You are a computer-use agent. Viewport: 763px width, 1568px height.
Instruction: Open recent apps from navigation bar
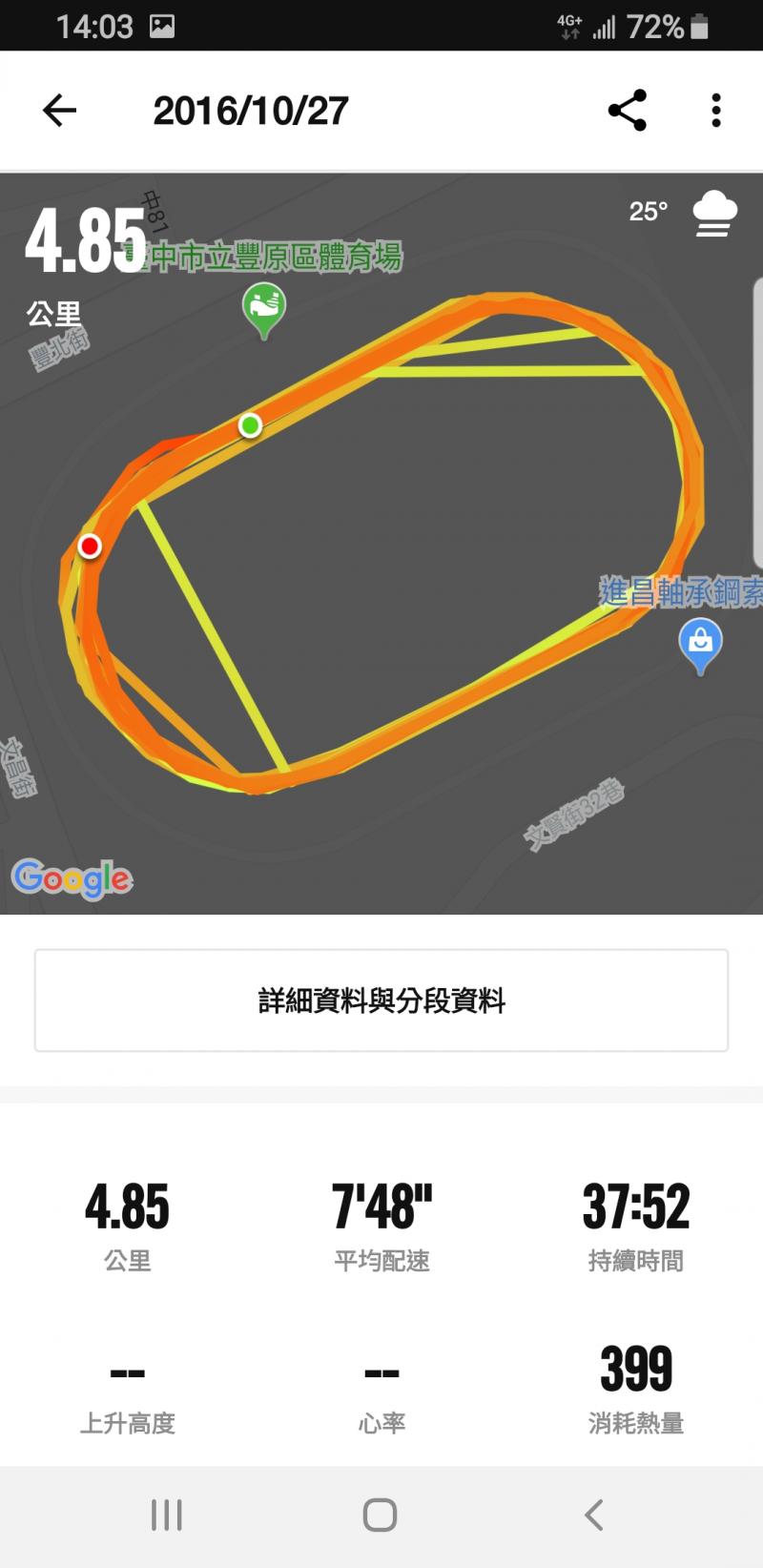click(x=167, y=1515)
